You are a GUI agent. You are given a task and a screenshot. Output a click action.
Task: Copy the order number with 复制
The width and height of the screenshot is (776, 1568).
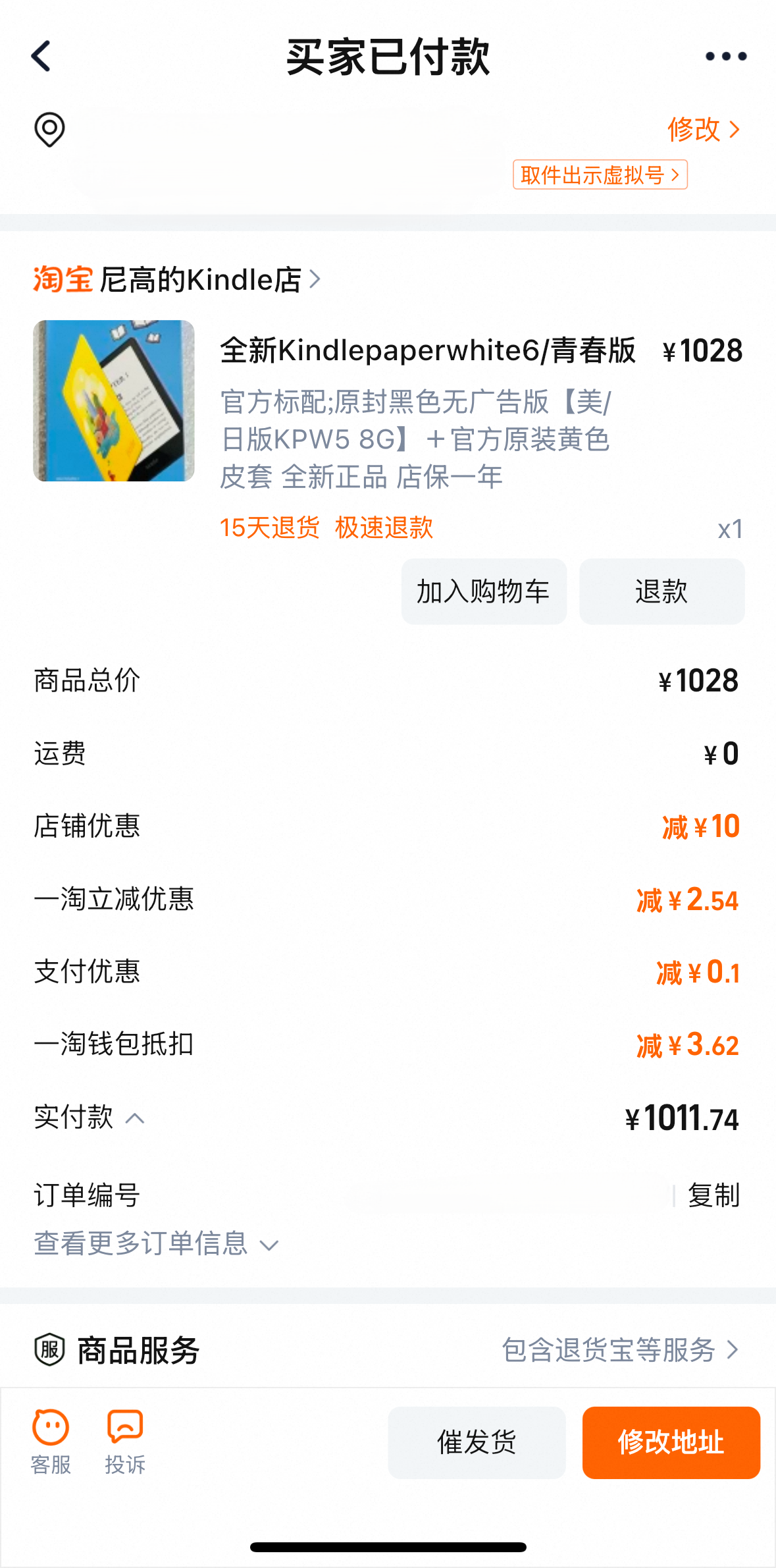pos(713,1195)
